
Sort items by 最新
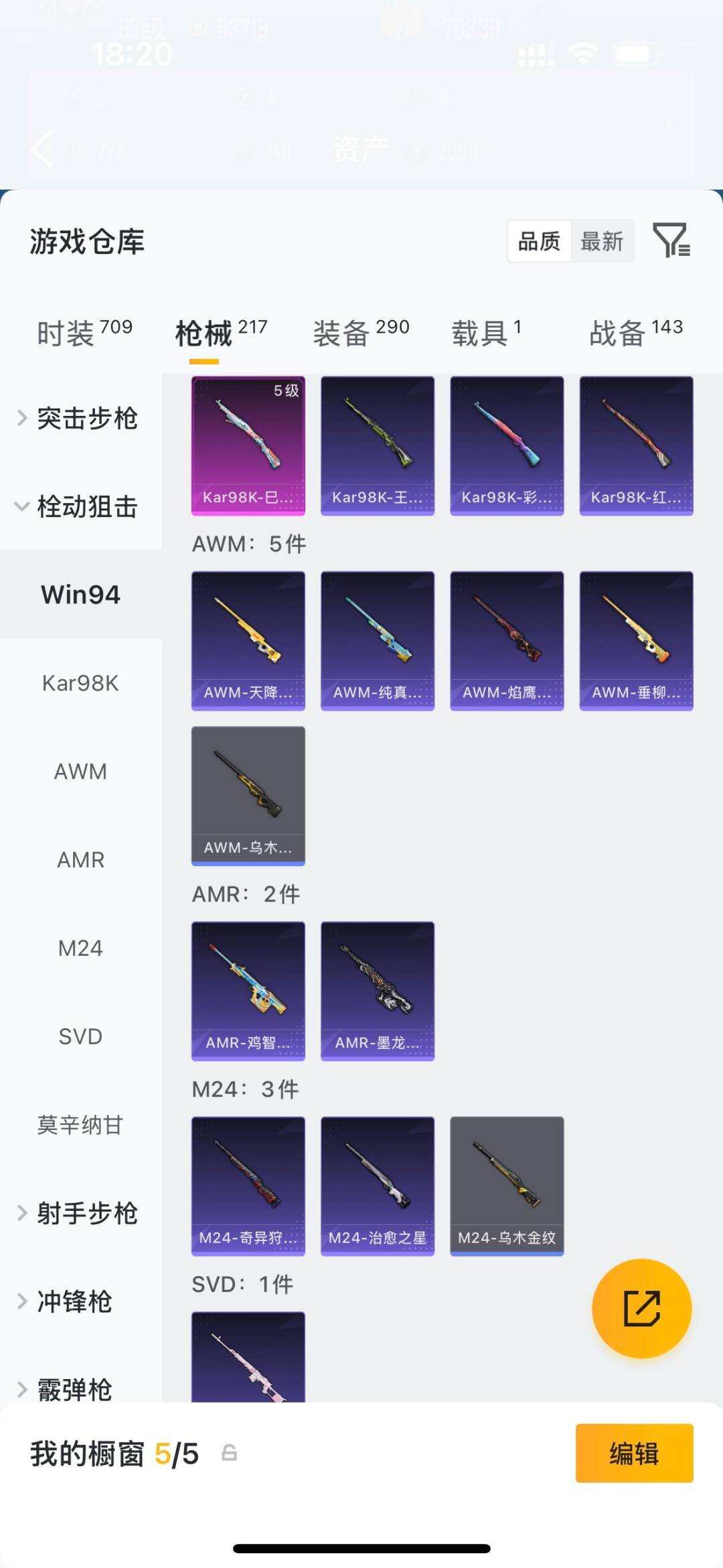[x=601, y=241]
